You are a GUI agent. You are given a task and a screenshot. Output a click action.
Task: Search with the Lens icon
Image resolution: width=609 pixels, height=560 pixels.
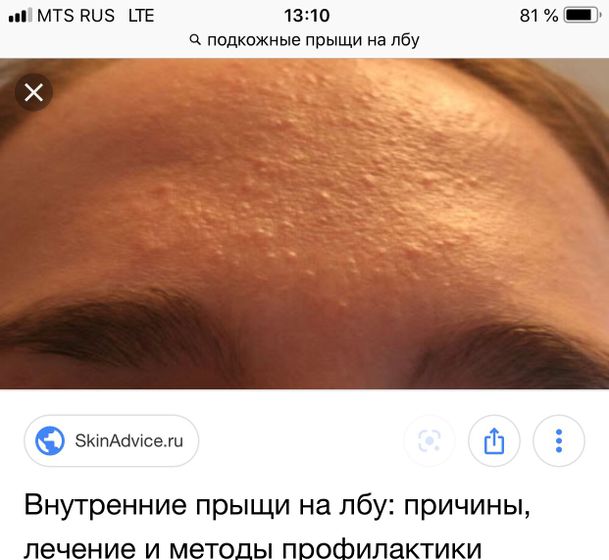click(x=429, y=441)
